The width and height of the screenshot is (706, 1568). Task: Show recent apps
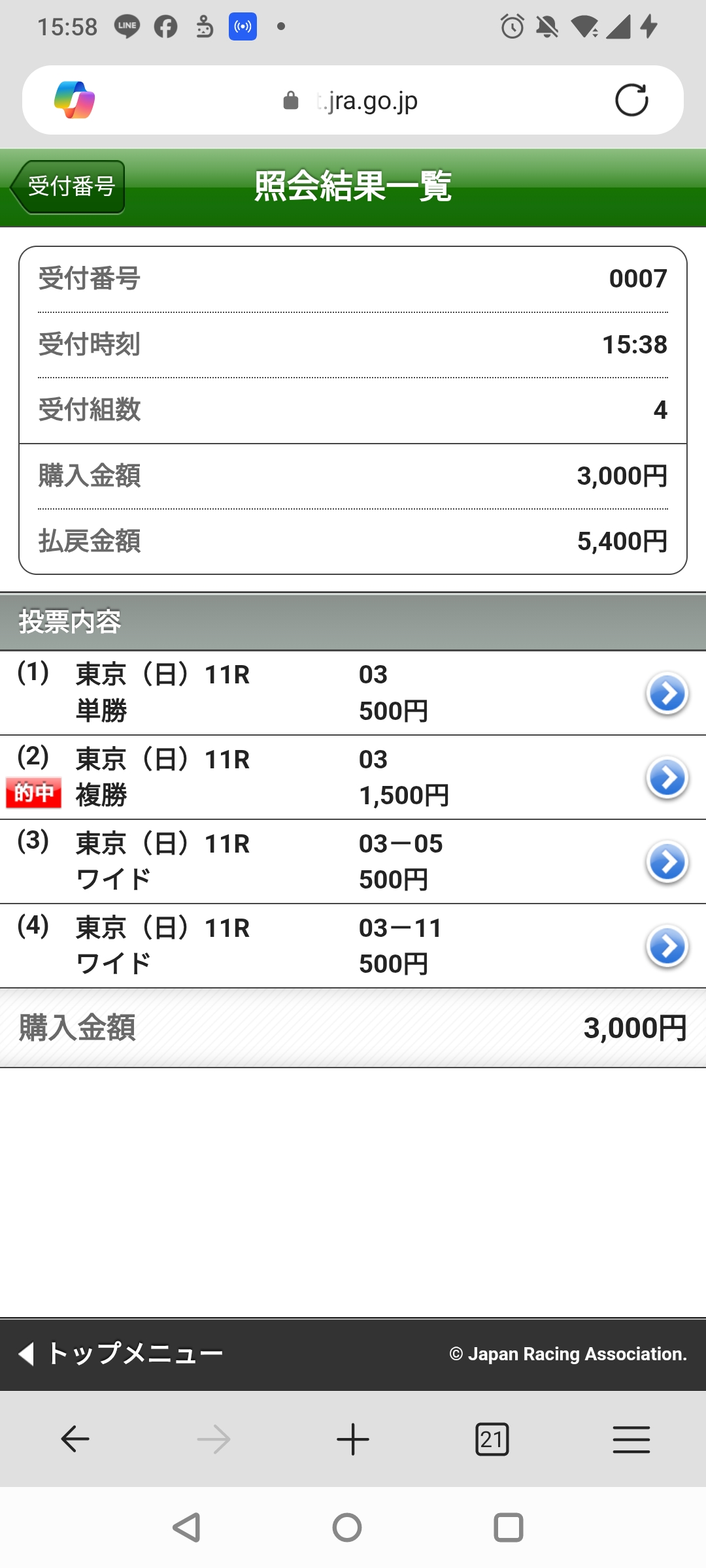(508, 1527)
